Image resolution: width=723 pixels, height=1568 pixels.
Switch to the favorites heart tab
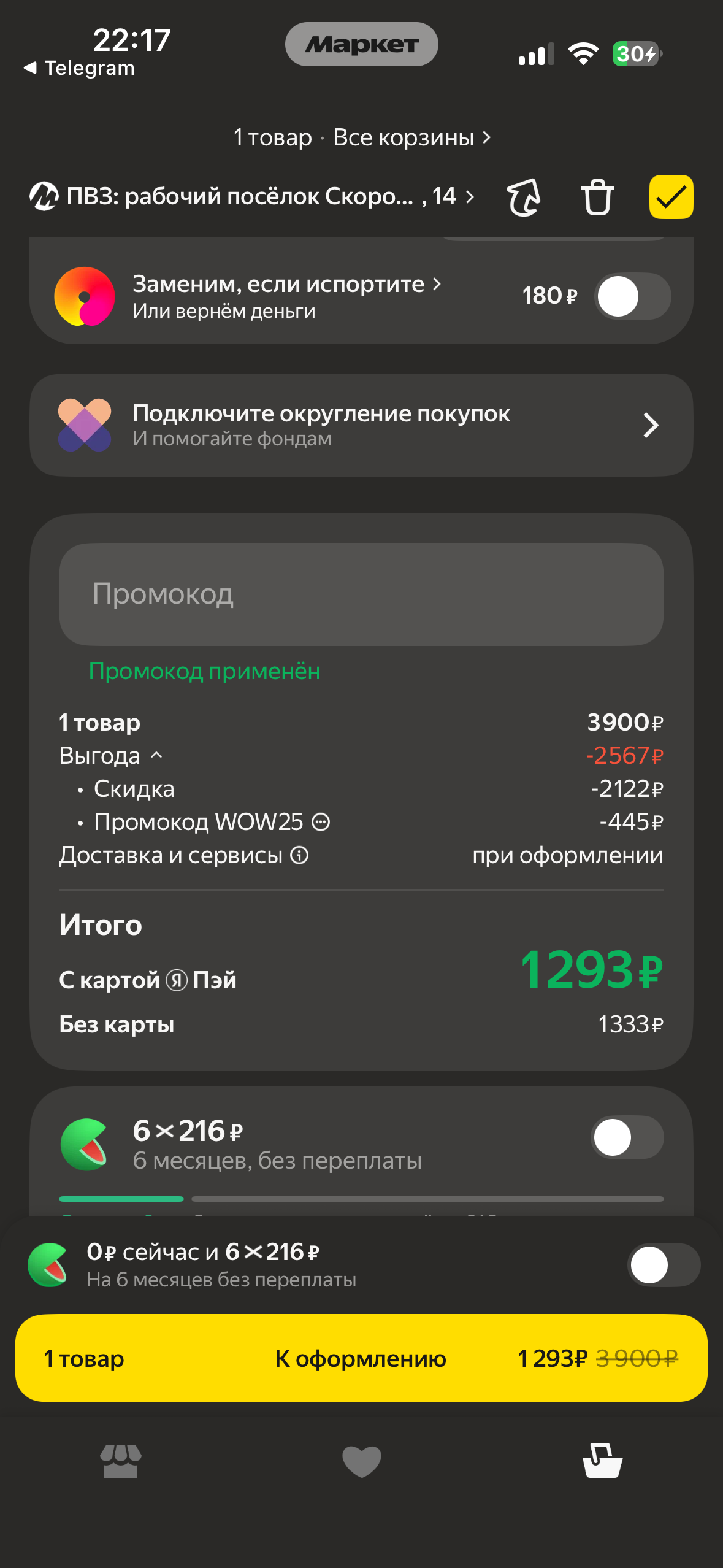click(x=361, y=1461)
